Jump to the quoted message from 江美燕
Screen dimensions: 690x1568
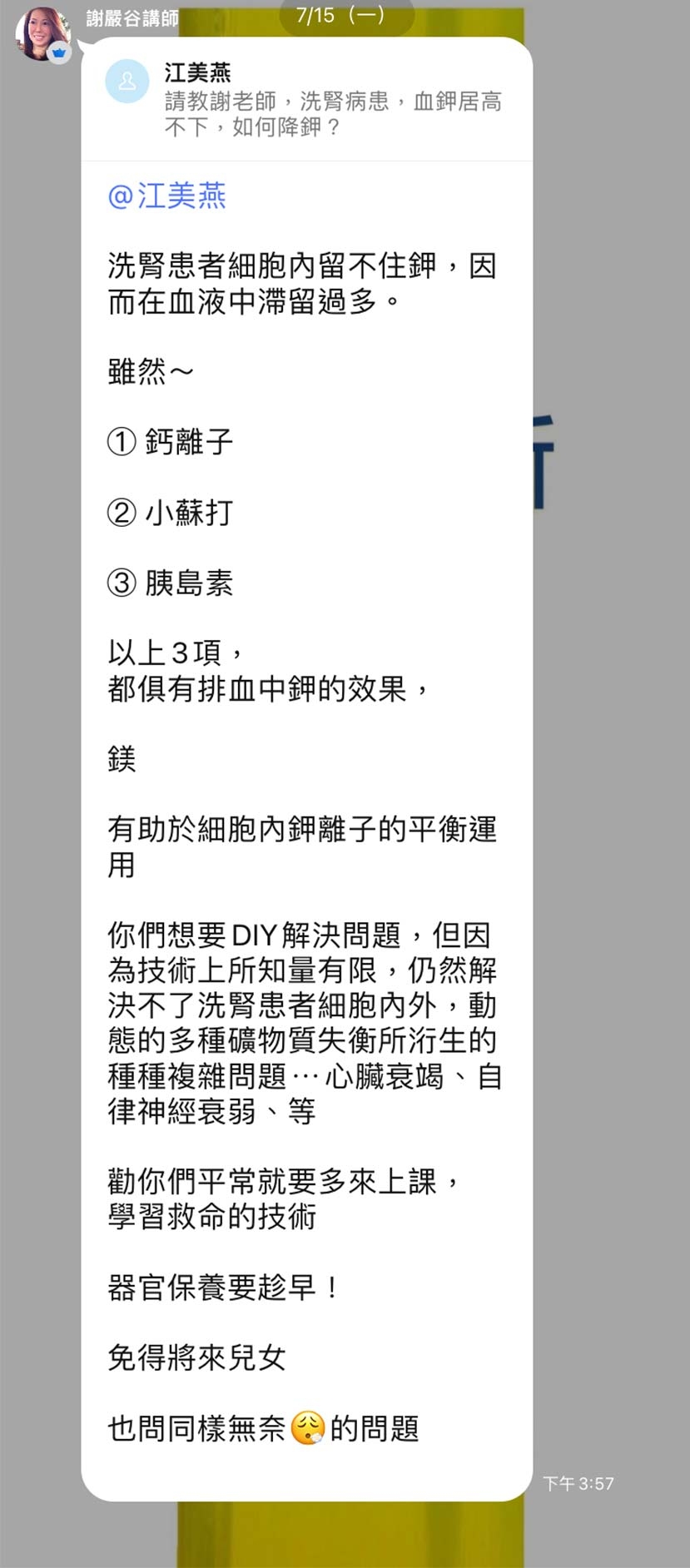[x=306, y=100]
